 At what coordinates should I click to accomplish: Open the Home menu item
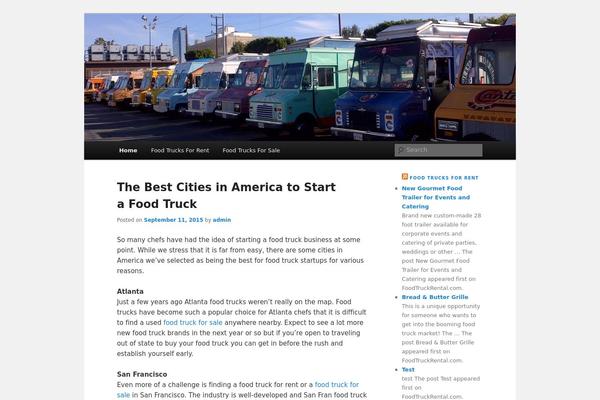click(128, 150)
